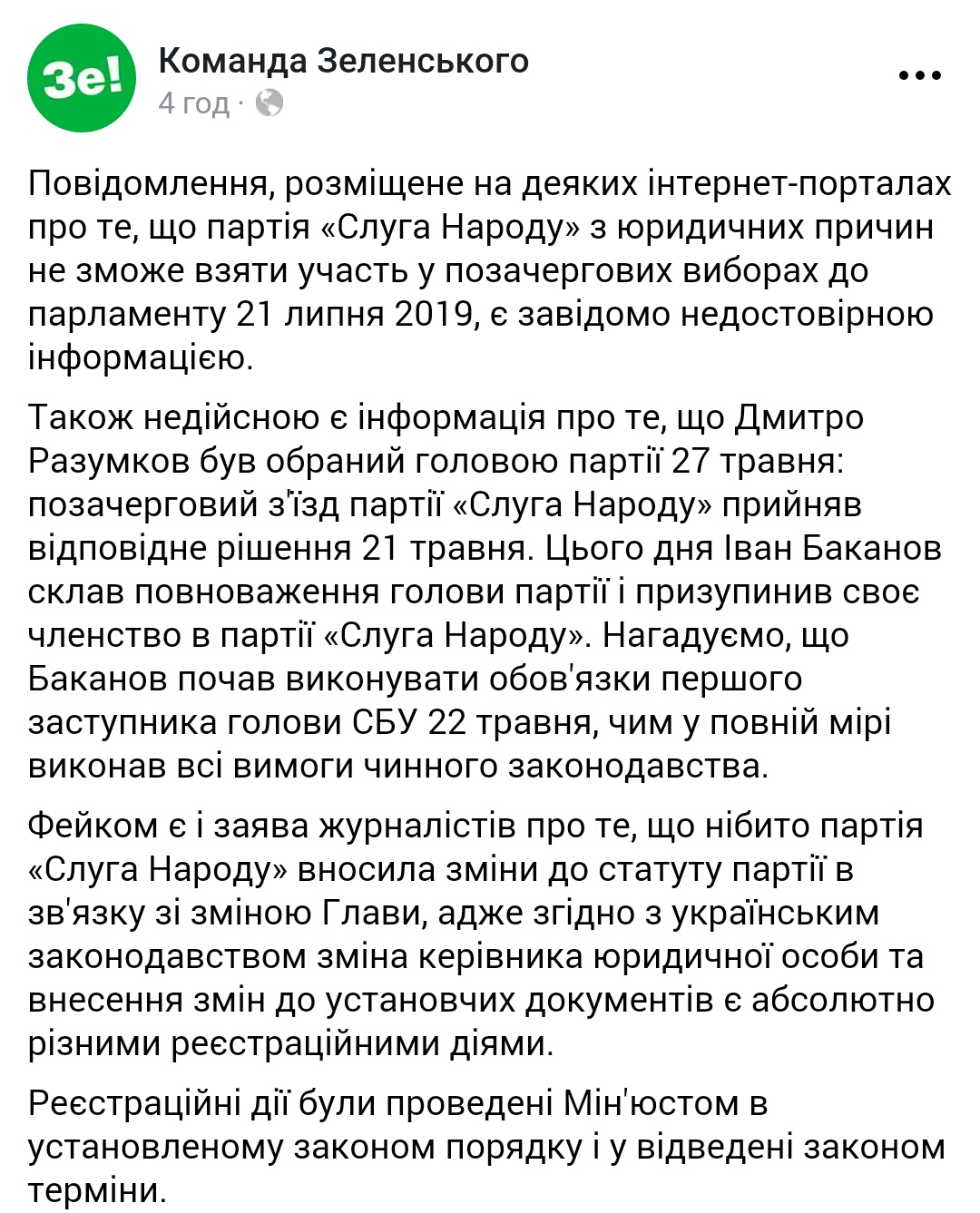980x1213 pixels.
Task: Tap the Зе! page profile picture
Action: [82, 79]
